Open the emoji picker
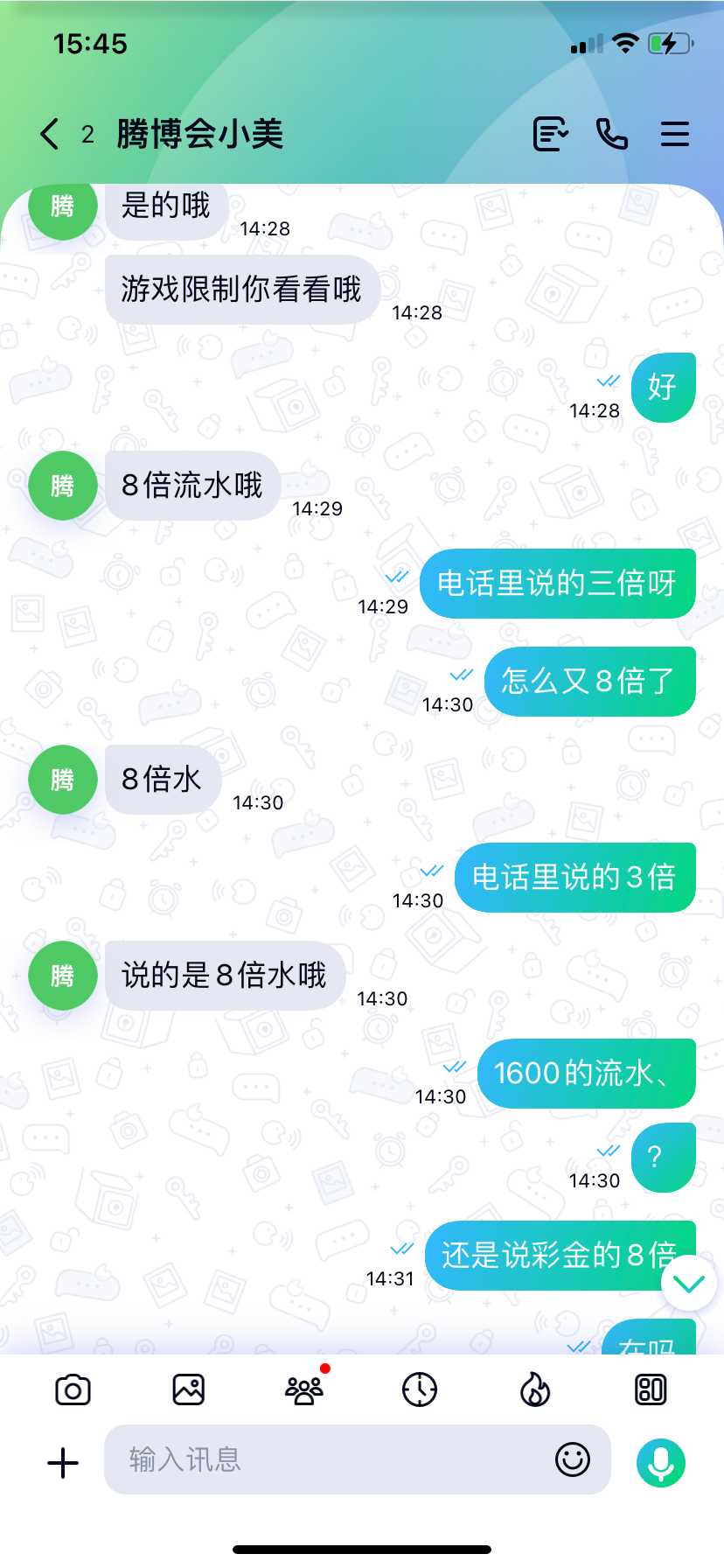724x1568 pixels. coord(573,1459)
